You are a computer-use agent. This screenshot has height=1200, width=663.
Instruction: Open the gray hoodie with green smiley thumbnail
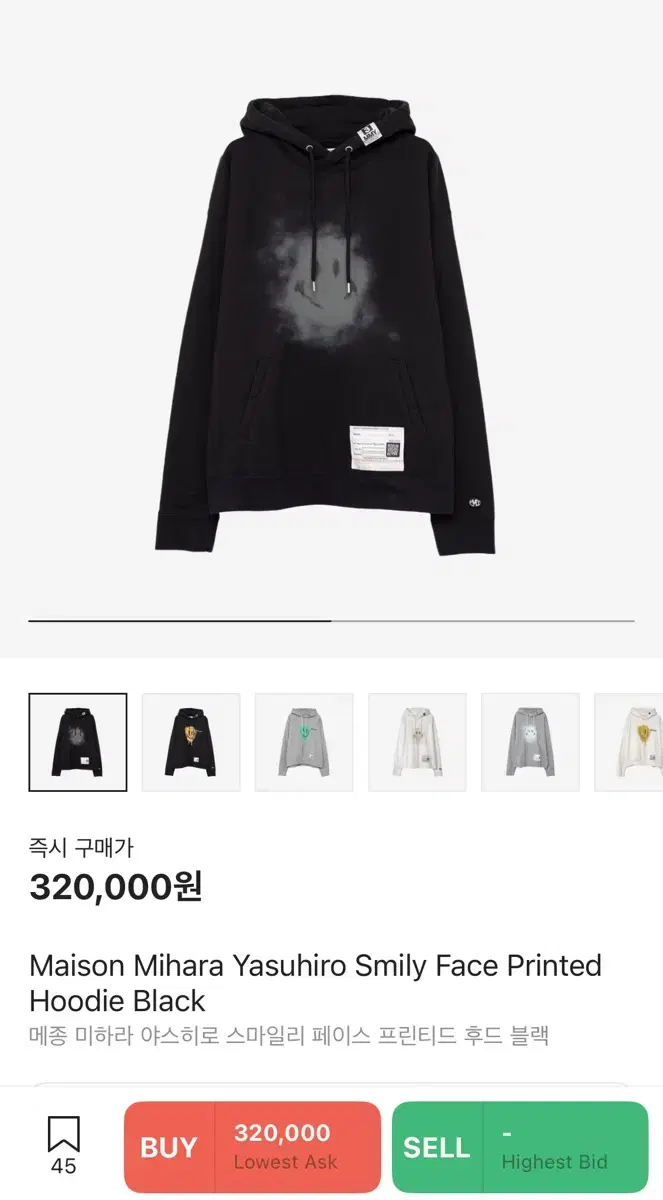pyautogui.click(x=304, y=742)
